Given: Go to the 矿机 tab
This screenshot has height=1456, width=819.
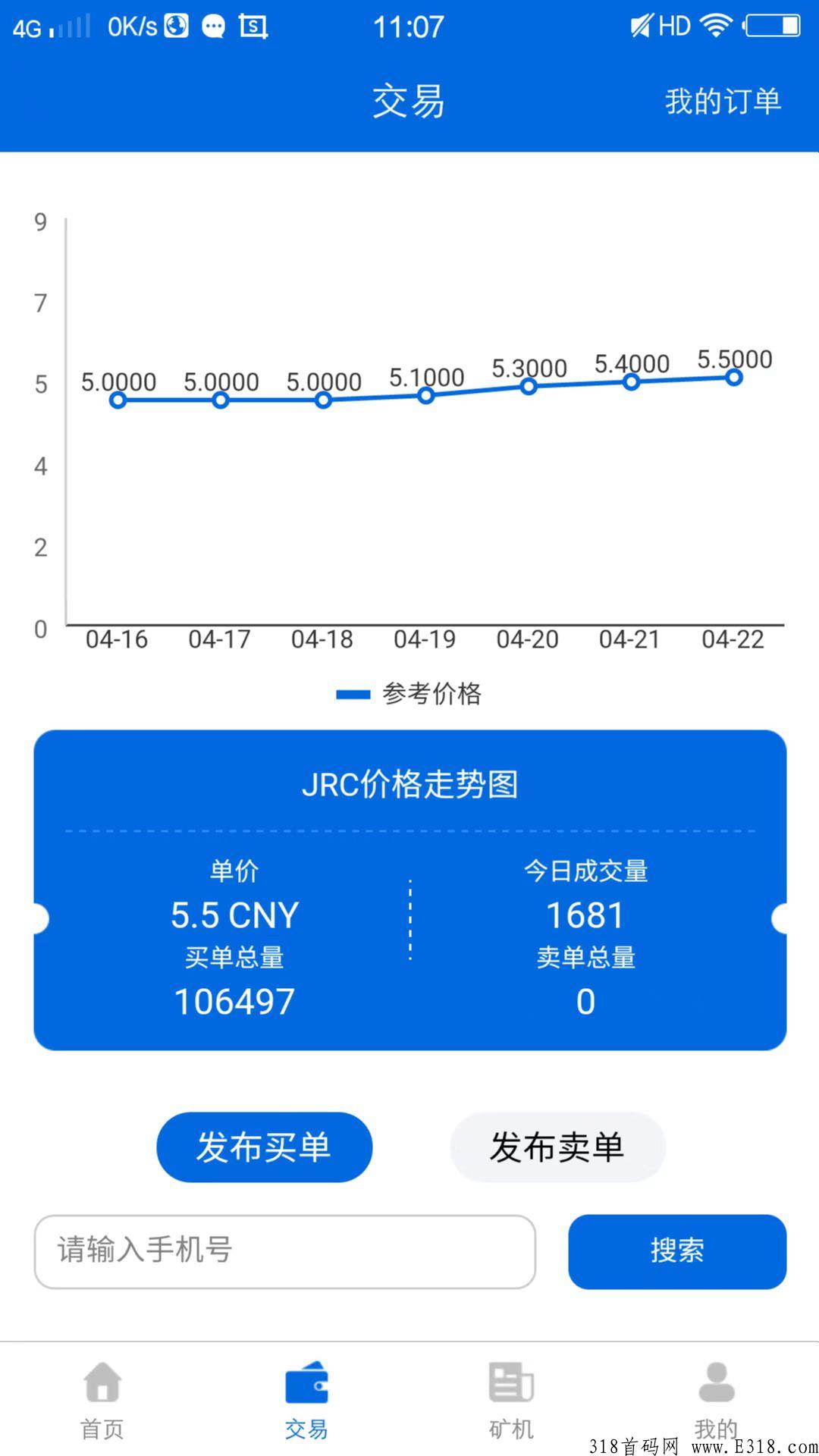Looking at the screenshot, I should click(x=511, y=1399).
